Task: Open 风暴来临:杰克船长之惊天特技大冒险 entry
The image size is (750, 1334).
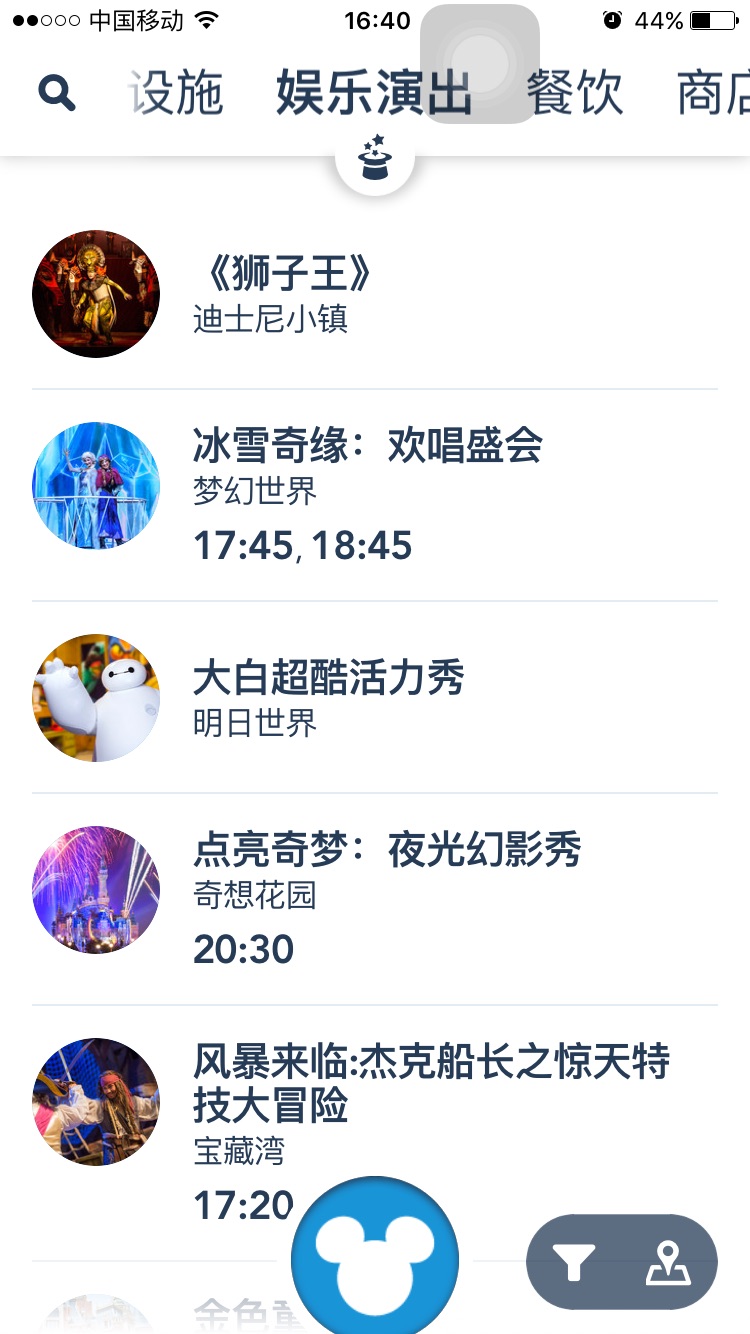Action: [x=375, y=1130]
